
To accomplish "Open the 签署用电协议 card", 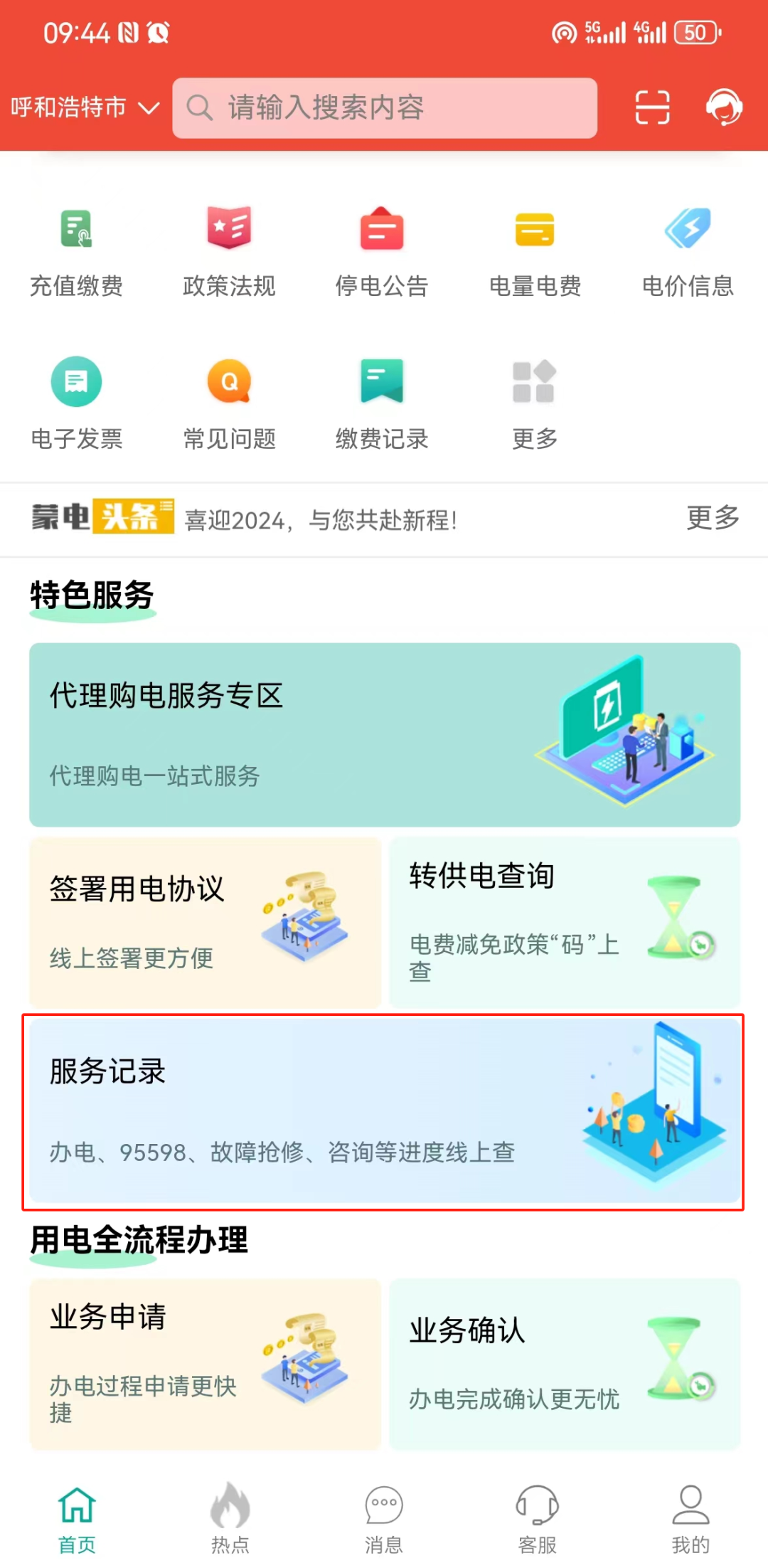I will point(205,921).
